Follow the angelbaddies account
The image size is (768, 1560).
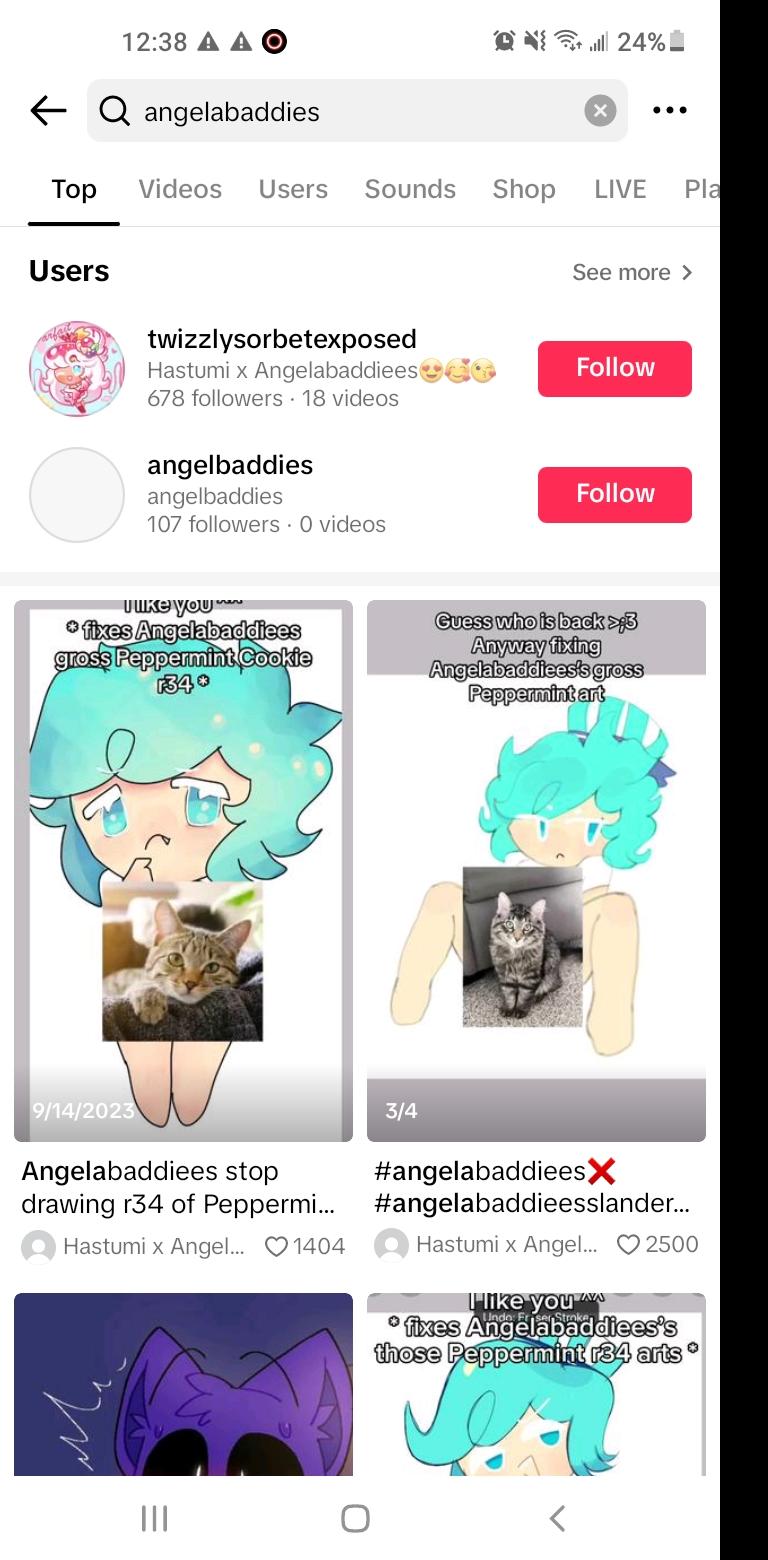(614, 494)
